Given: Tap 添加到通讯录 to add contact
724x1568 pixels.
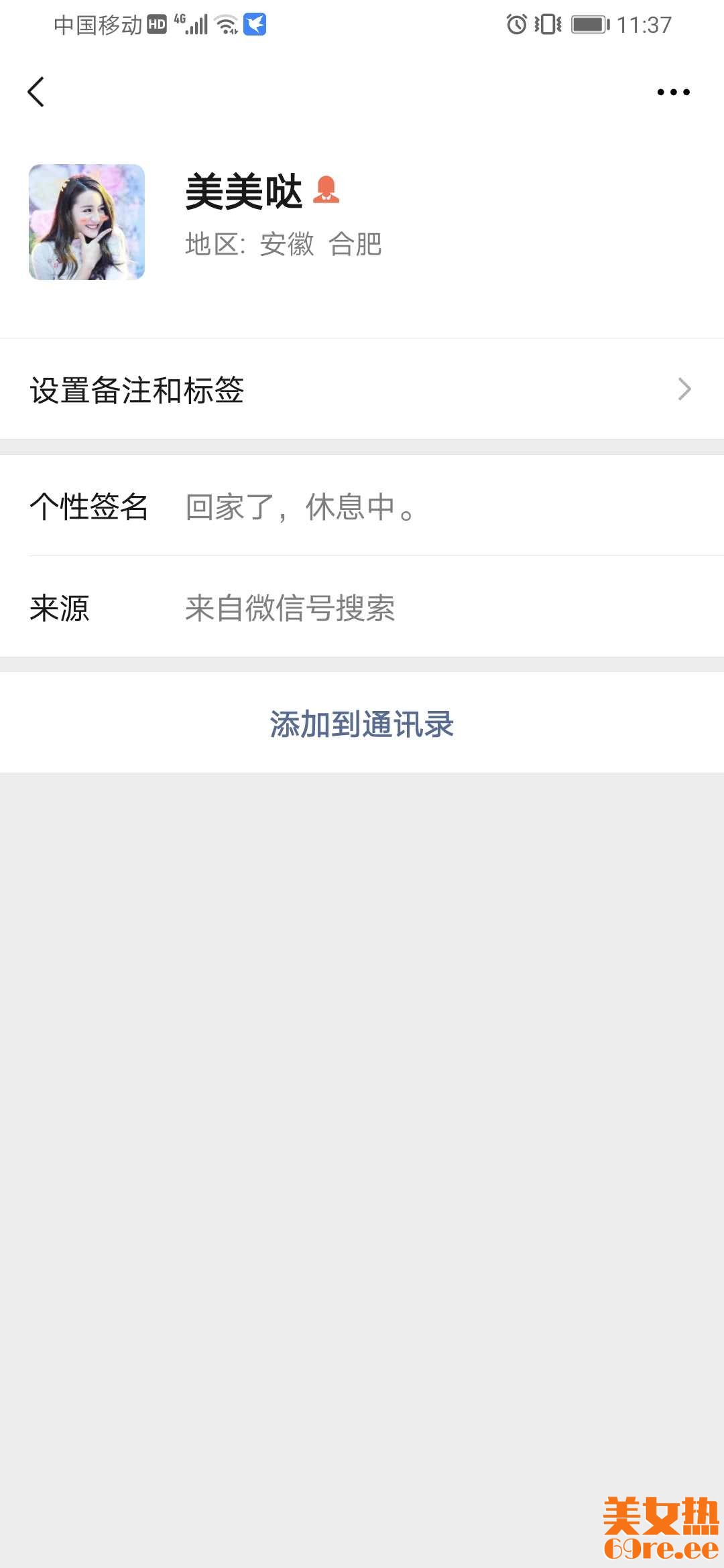Looking at the screenshot, I should [362, 724].
